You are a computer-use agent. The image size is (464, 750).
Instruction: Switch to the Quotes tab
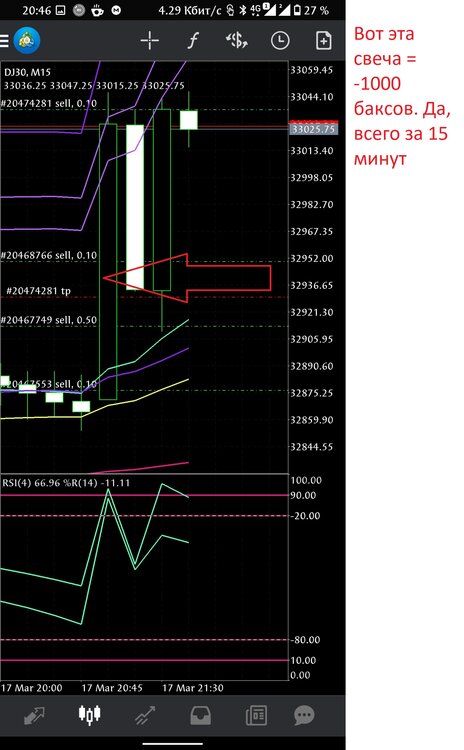[34, 716]
